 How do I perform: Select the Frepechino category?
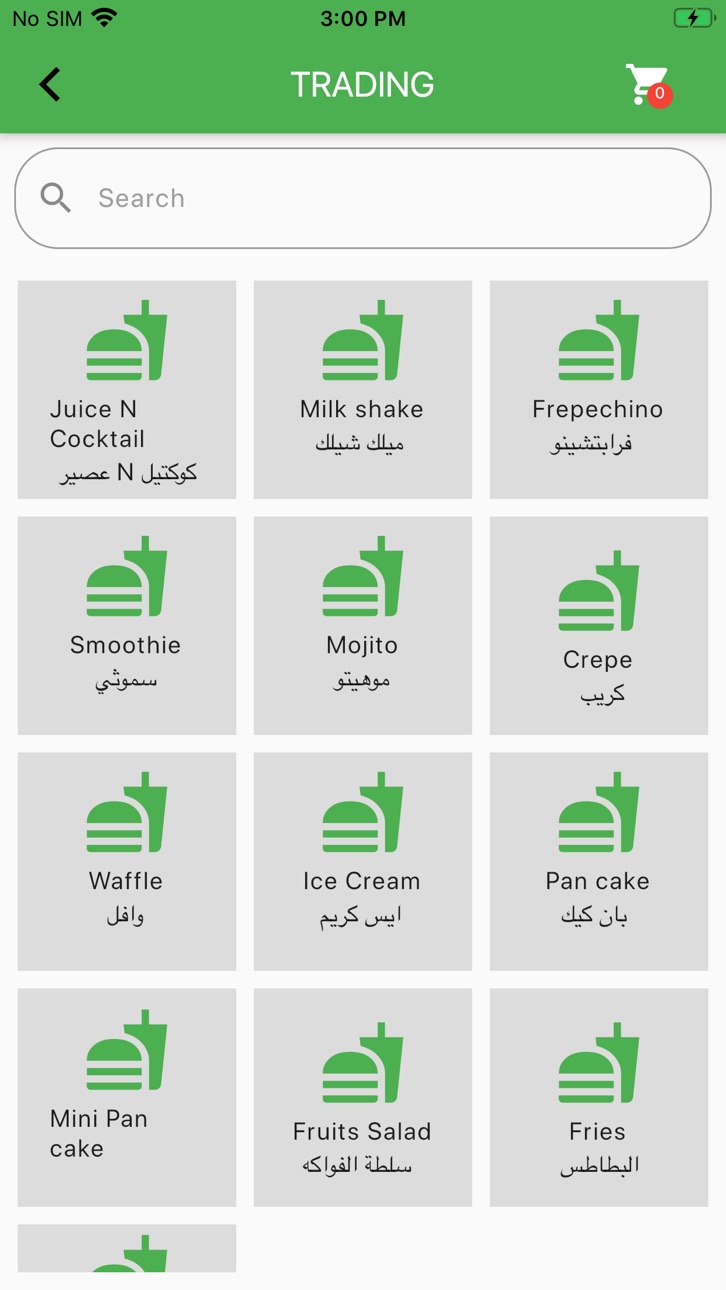[599, 390]
